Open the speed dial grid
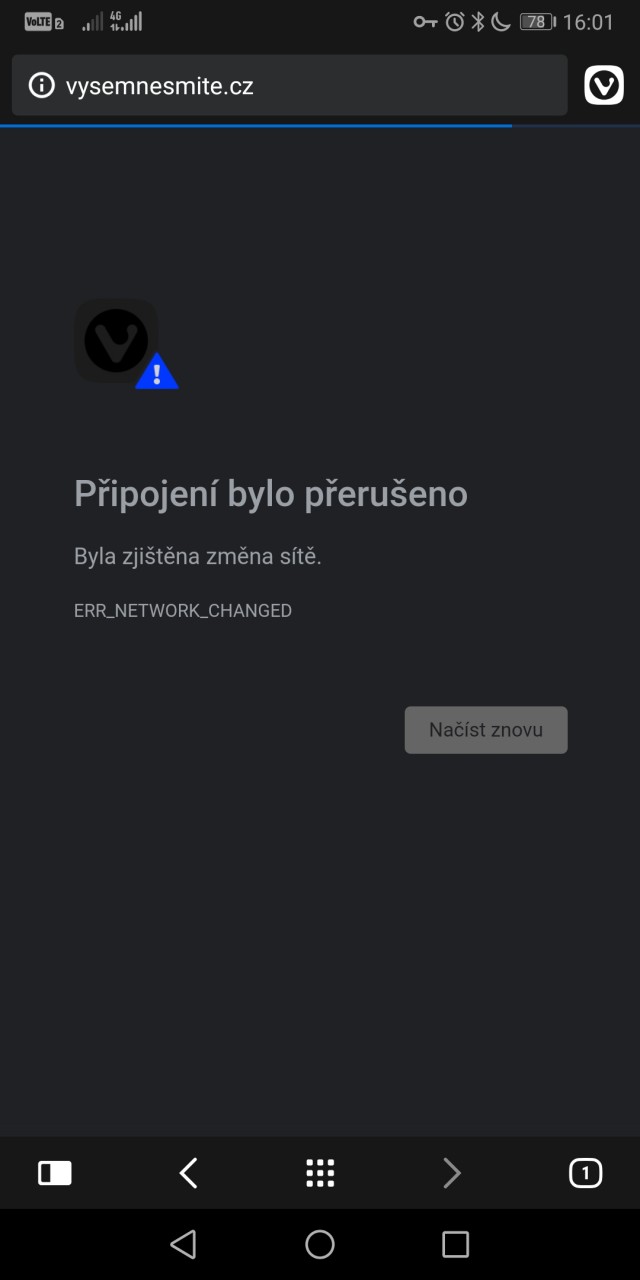 click(x=320, y=1173)
